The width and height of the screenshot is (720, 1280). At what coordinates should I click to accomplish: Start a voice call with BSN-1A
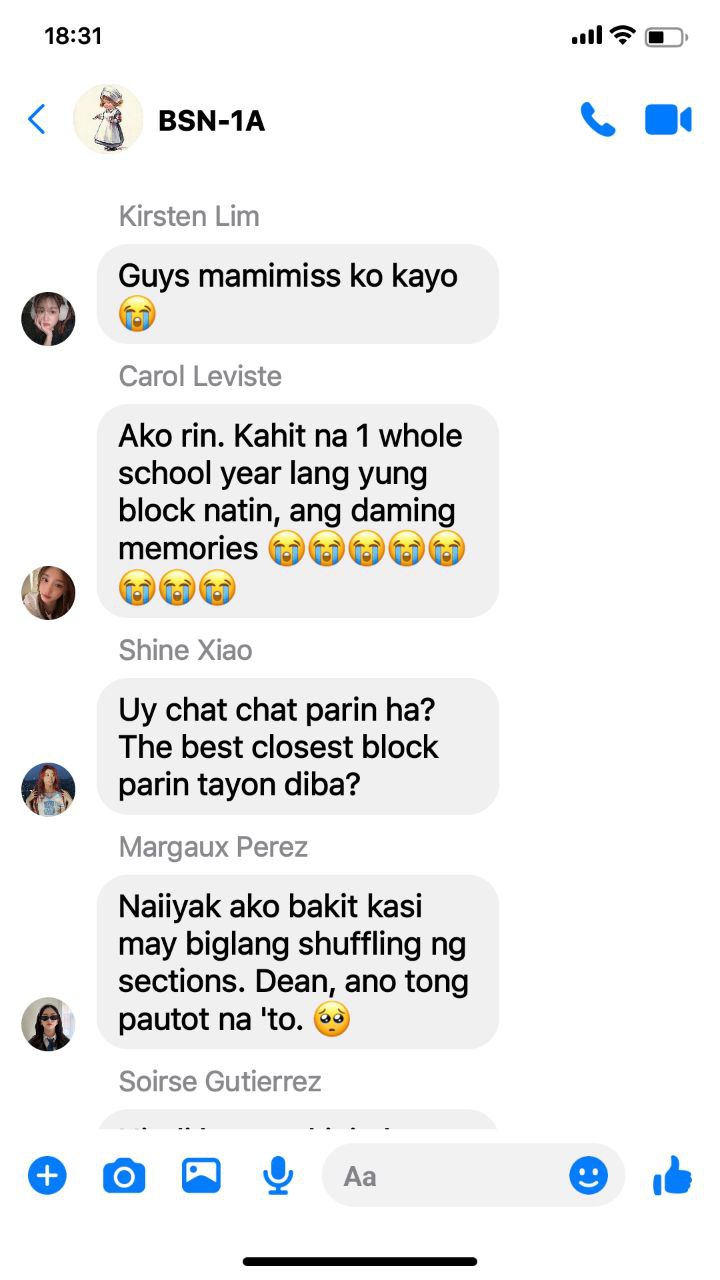coord(597,120)
